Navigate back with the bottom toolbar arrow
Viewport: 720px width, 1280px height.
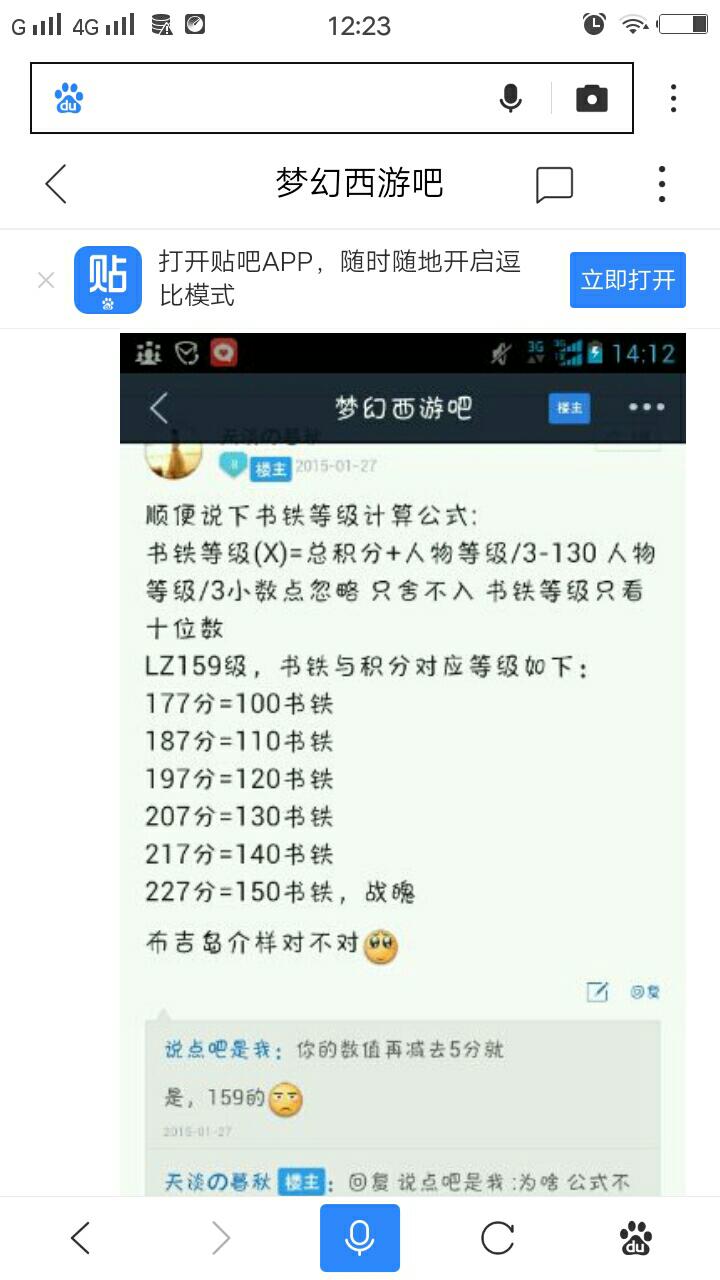click(x=81, y=1238)
